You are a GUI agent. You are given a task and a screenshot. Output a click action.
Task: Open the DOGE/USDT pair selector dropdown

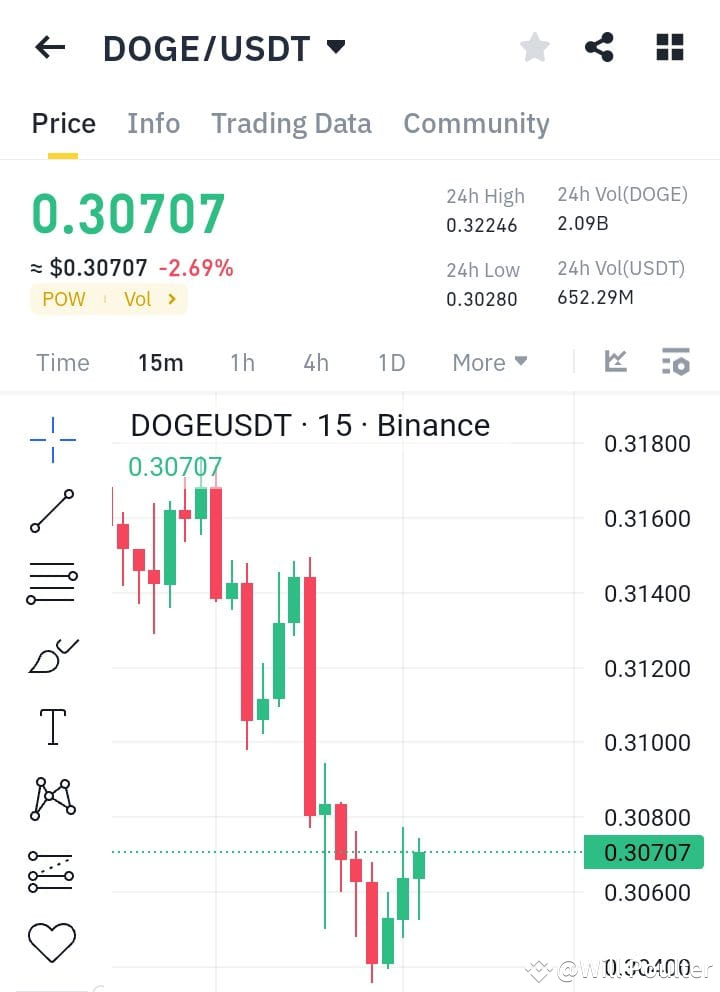[x=336, y=46]
